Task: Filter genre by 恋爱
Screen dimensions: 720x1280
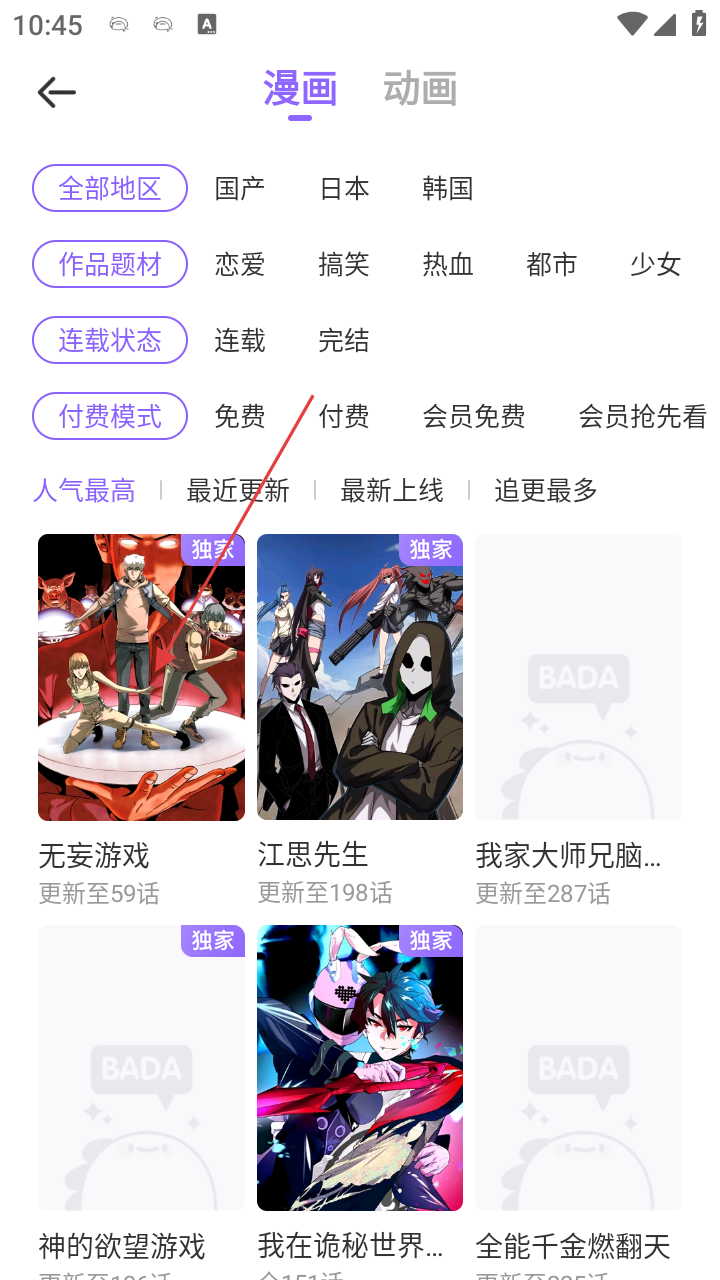Action: [x=240, y=265]
